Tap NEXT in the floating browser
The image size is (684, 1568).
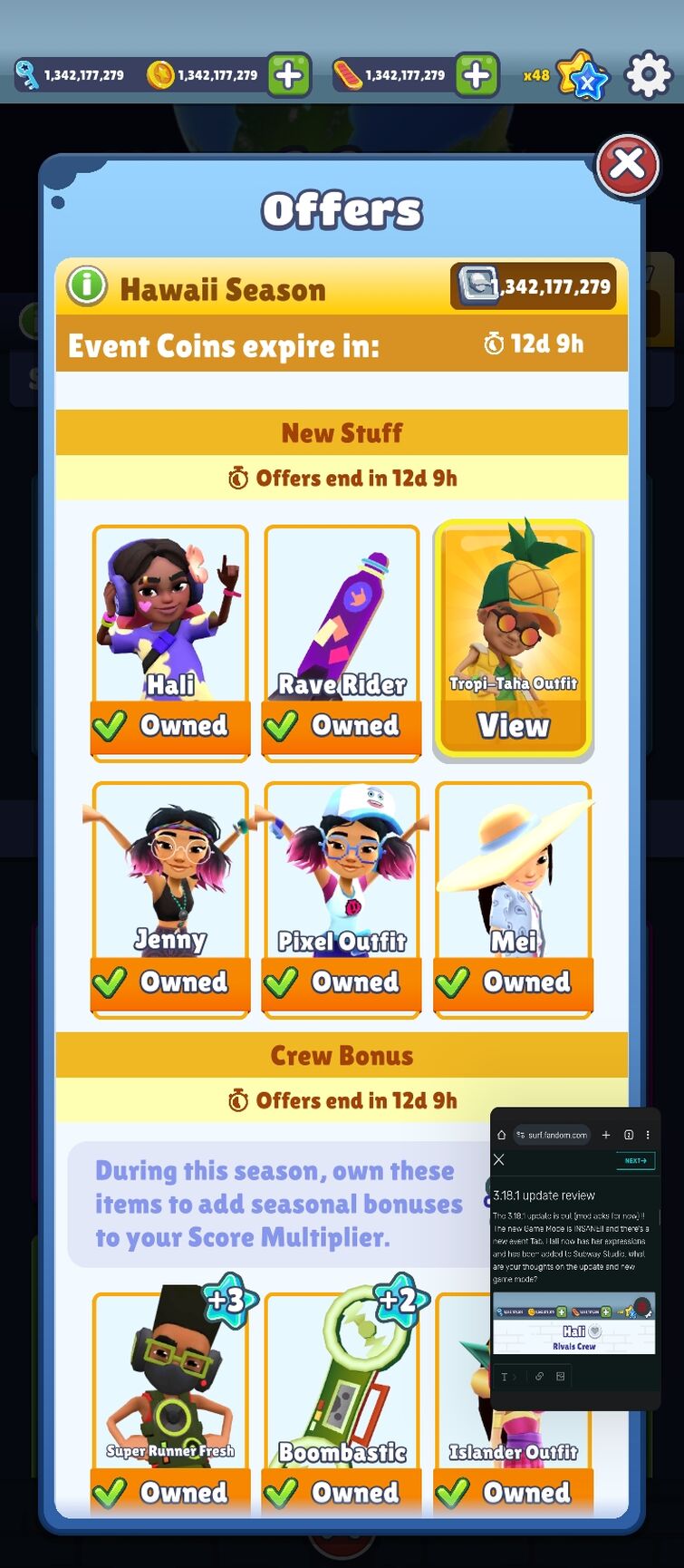(x=634, y=1160)
